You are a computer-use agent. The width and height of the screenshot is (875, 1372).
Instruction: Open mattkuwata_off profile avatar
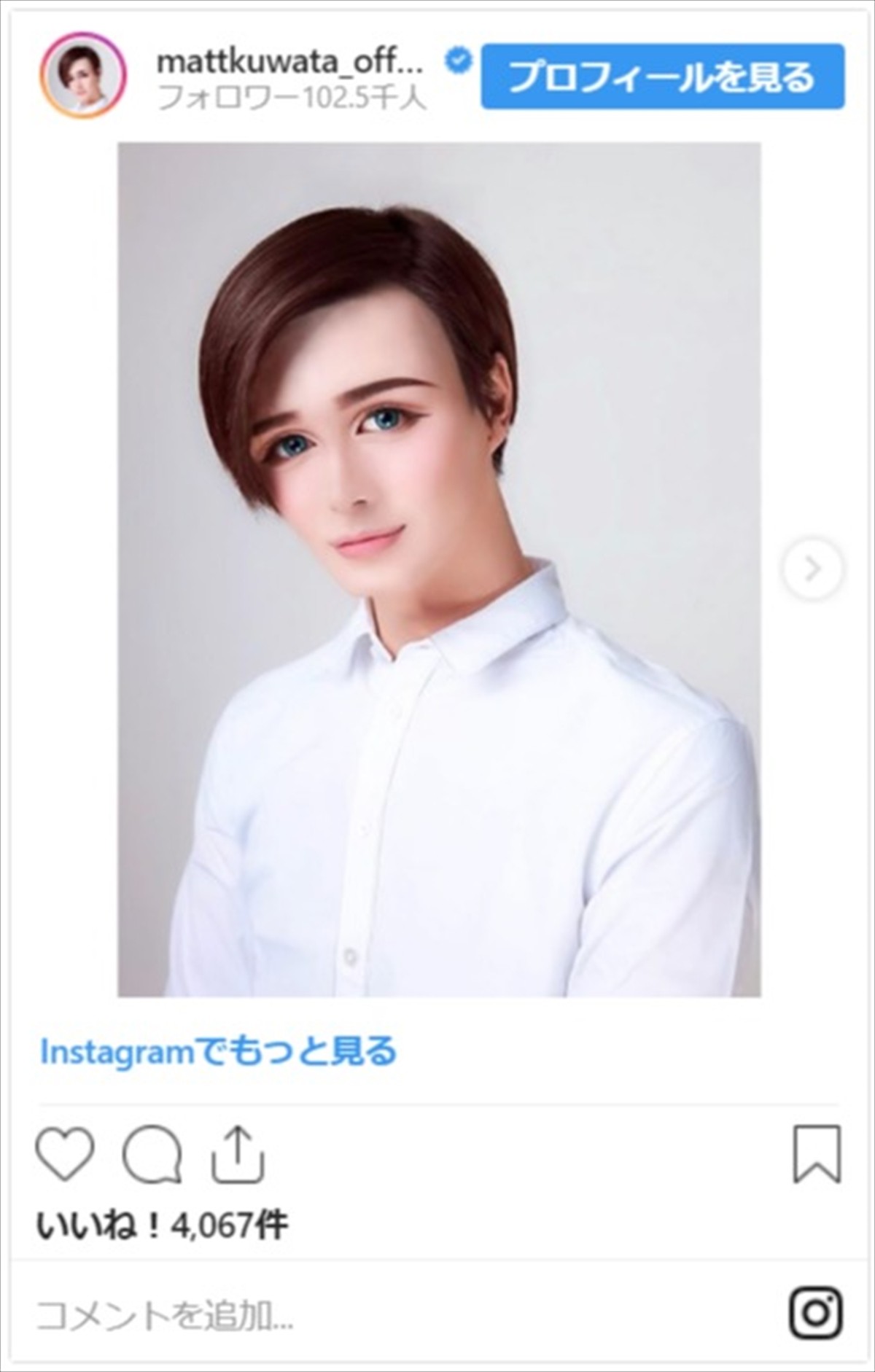82,76
